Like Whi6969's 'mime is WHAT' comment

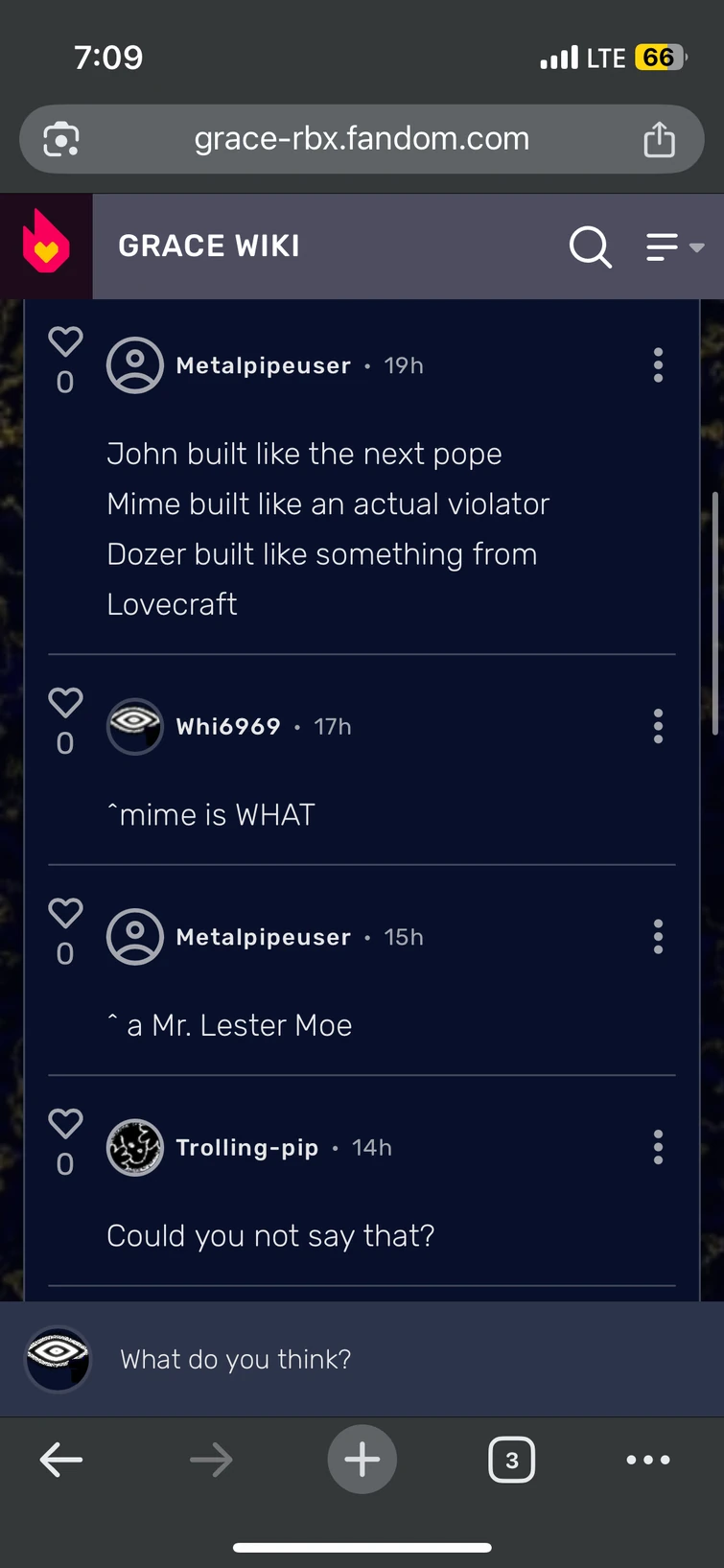[64, 704]
